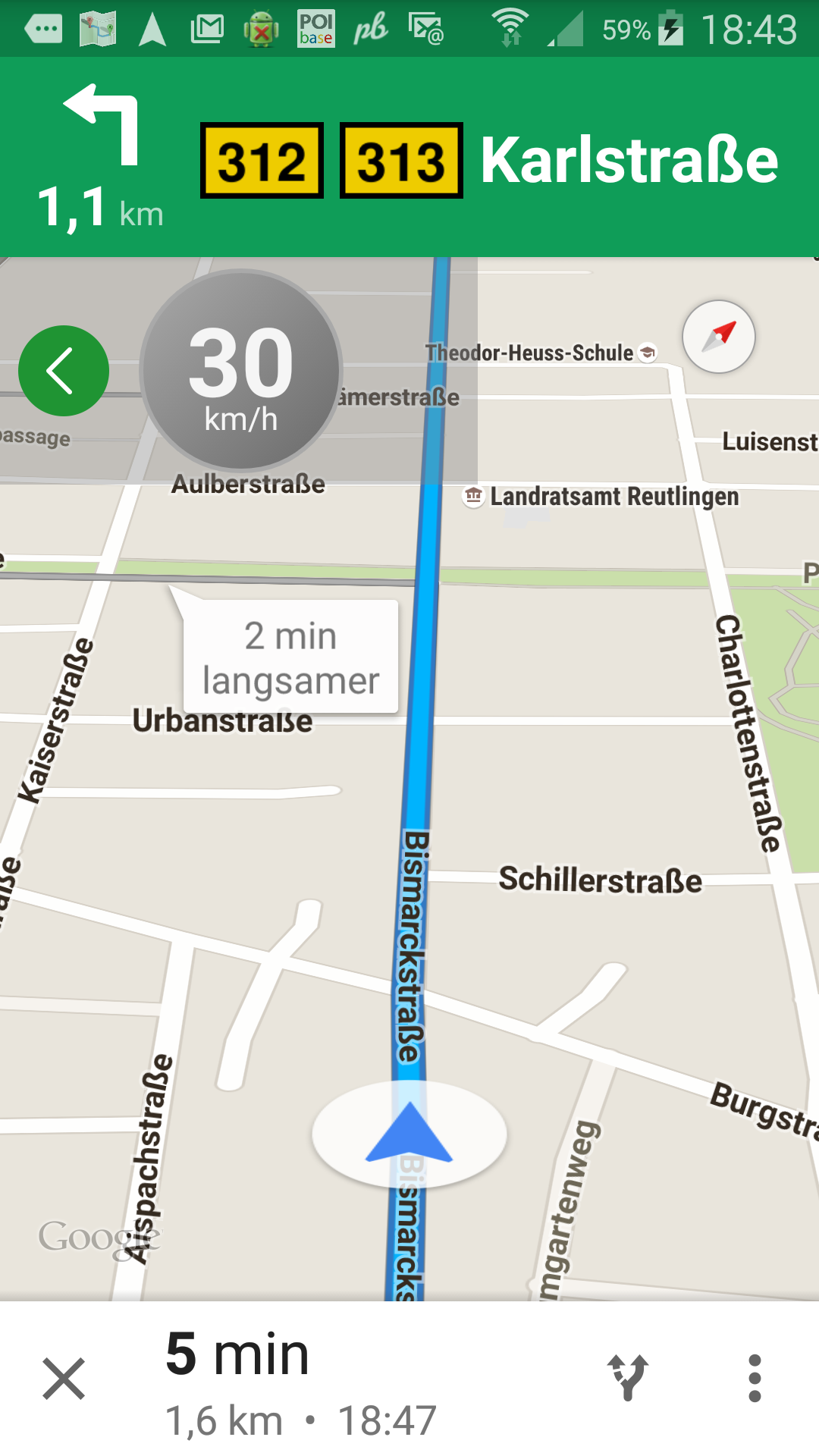The height and width of the screenshot is (1456, 819).
Task: Open the Karlstraße turn direction banner
Action: (409, 158)
